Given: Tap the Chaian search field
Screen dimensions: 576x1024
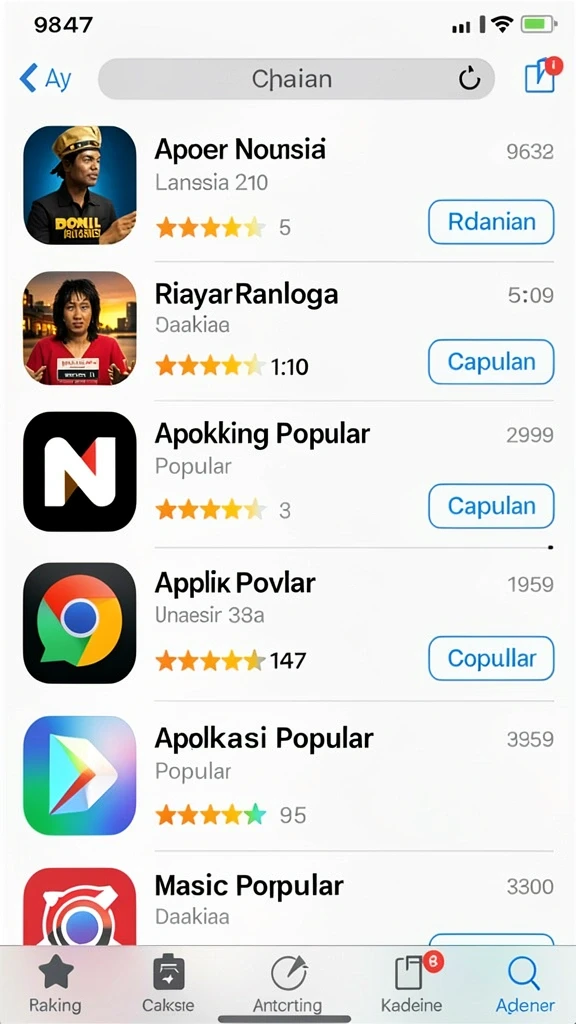Looking at the screenshot, I should tap(296, 79).
